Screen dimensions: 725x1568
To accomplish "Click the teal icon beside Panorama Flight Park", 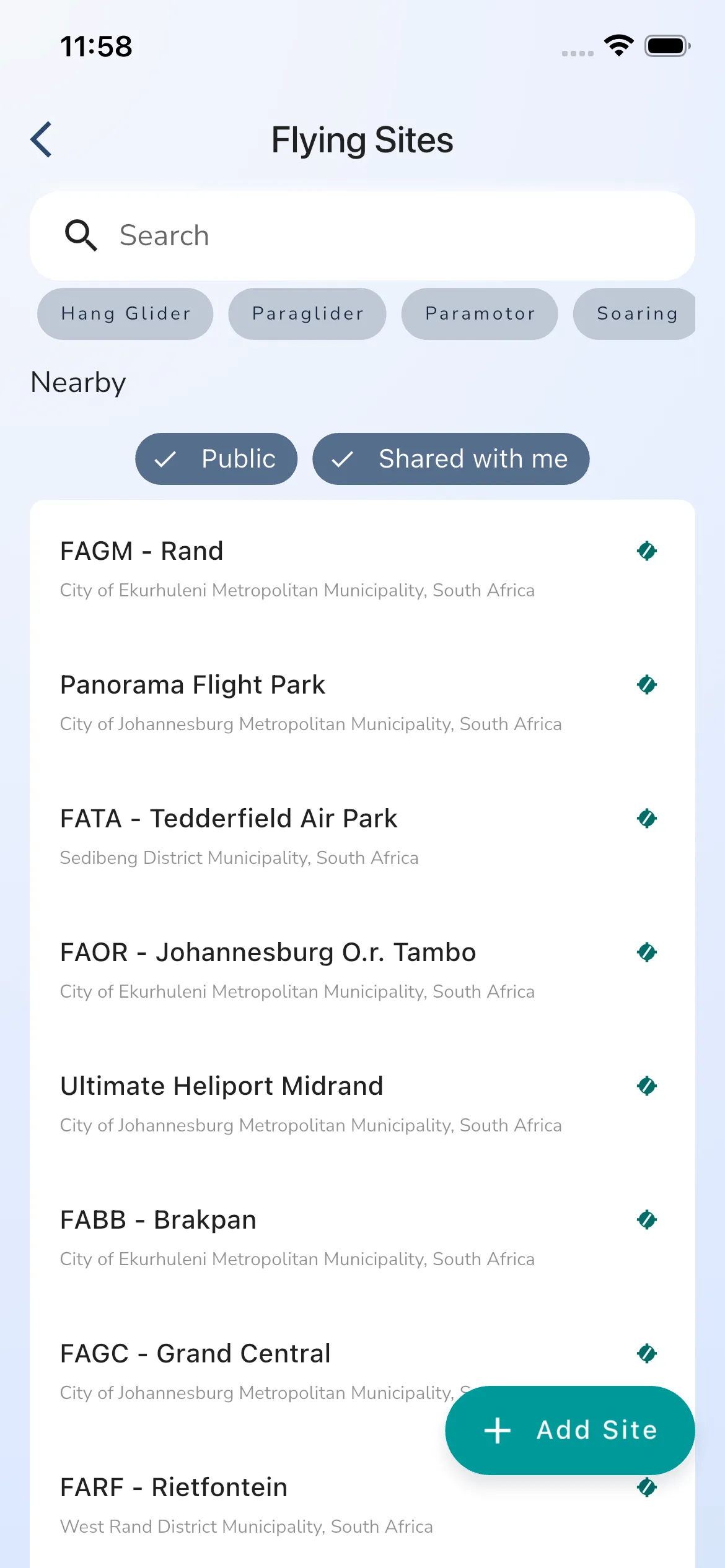I will click(646, 684).
